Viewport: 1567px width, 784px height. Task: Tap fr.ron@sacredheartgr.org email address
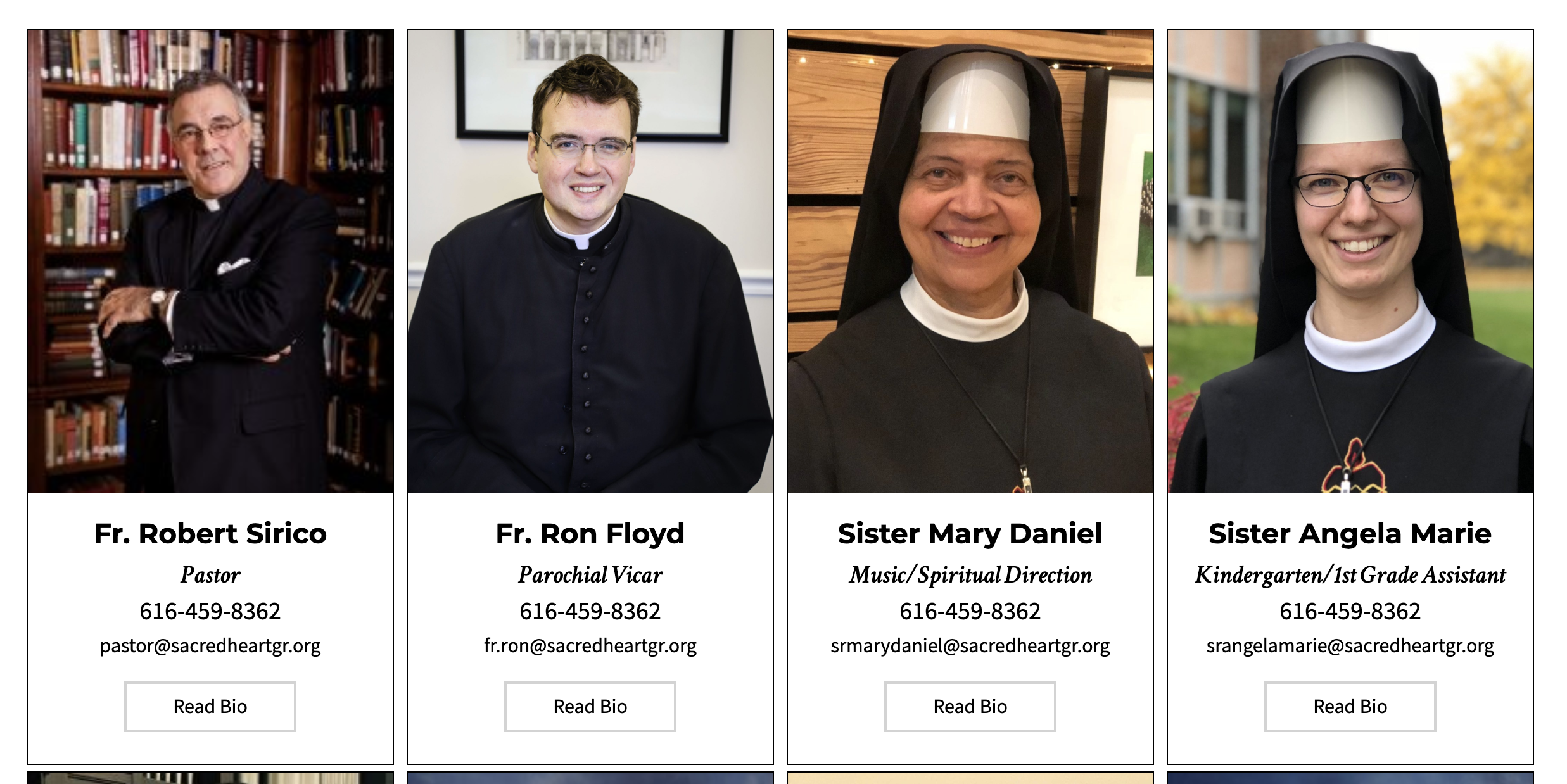(x=590, y=645)
